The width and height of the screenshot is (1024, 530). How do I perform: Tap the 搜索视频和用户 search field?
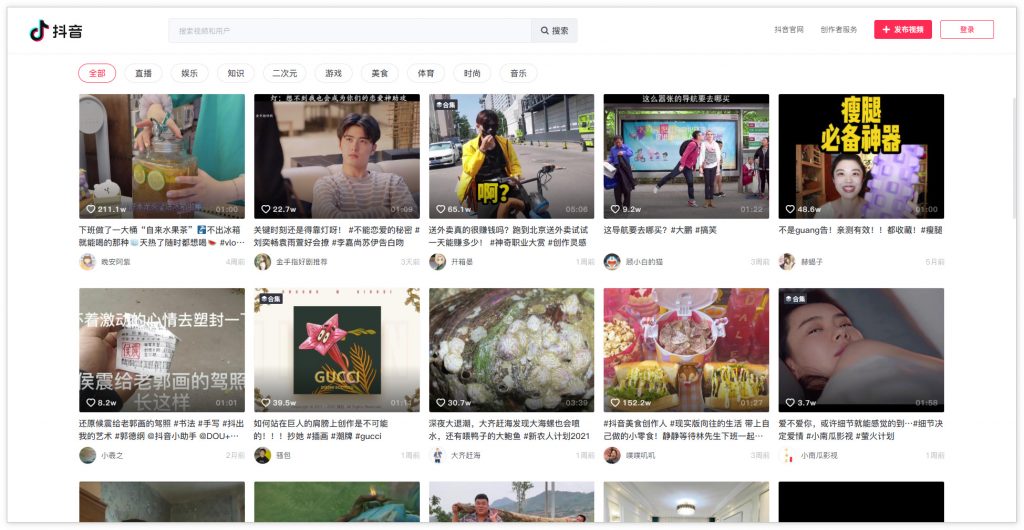click(x=350, y=31)
